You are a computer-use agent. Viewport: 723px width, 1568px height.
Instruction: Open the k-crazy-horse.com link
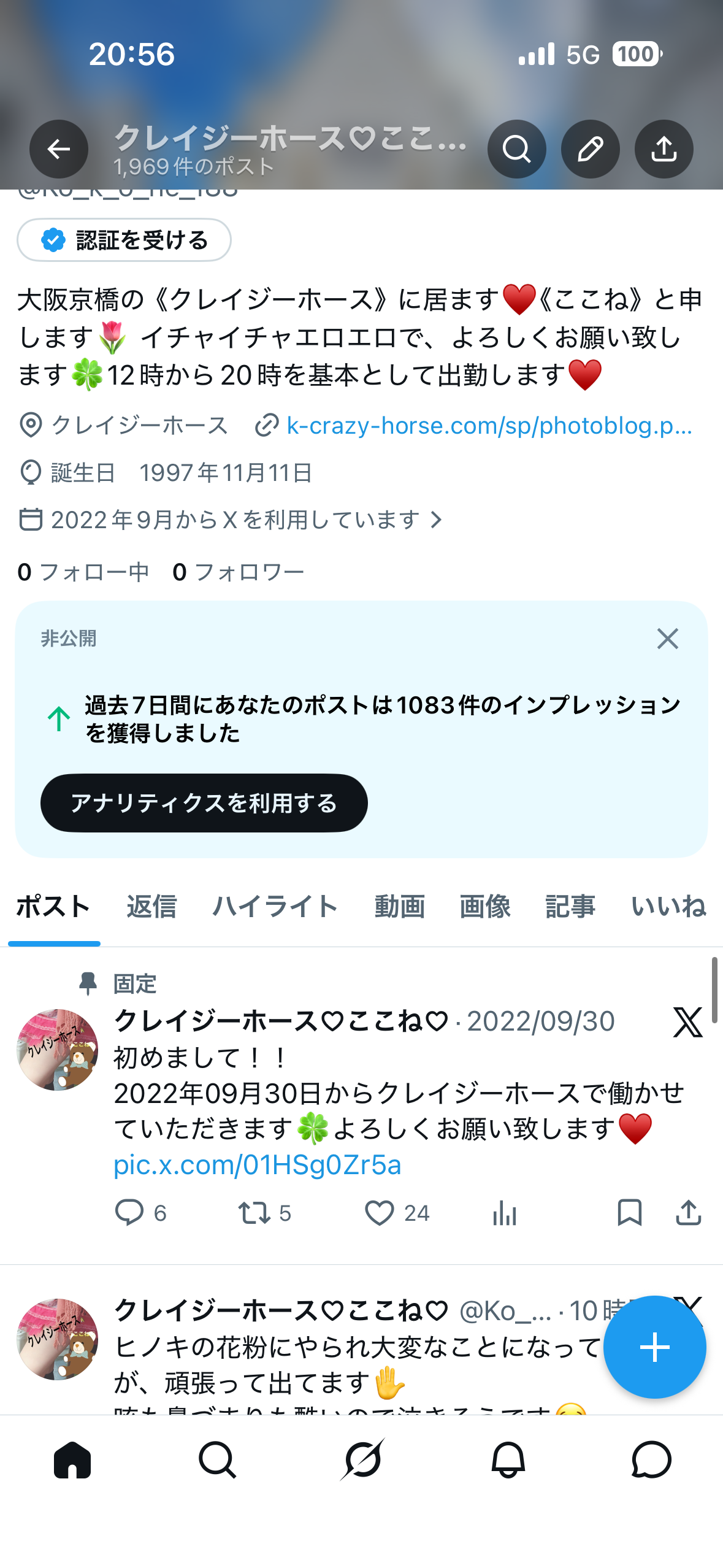[488, 426]
